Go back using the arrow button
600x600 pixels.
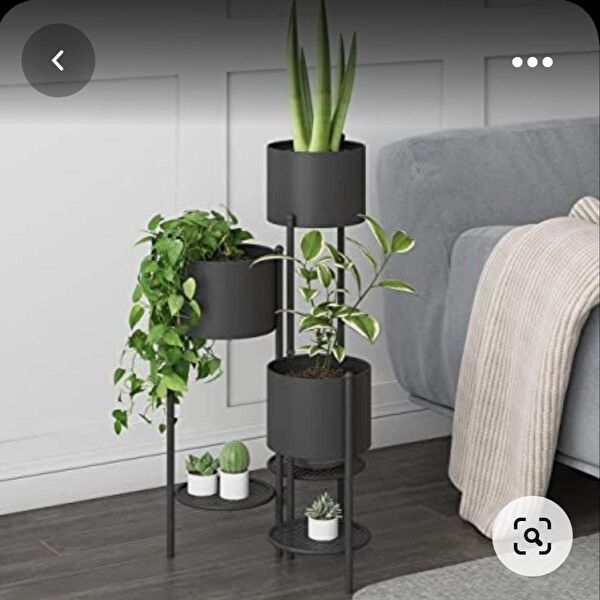click(58, 61)
